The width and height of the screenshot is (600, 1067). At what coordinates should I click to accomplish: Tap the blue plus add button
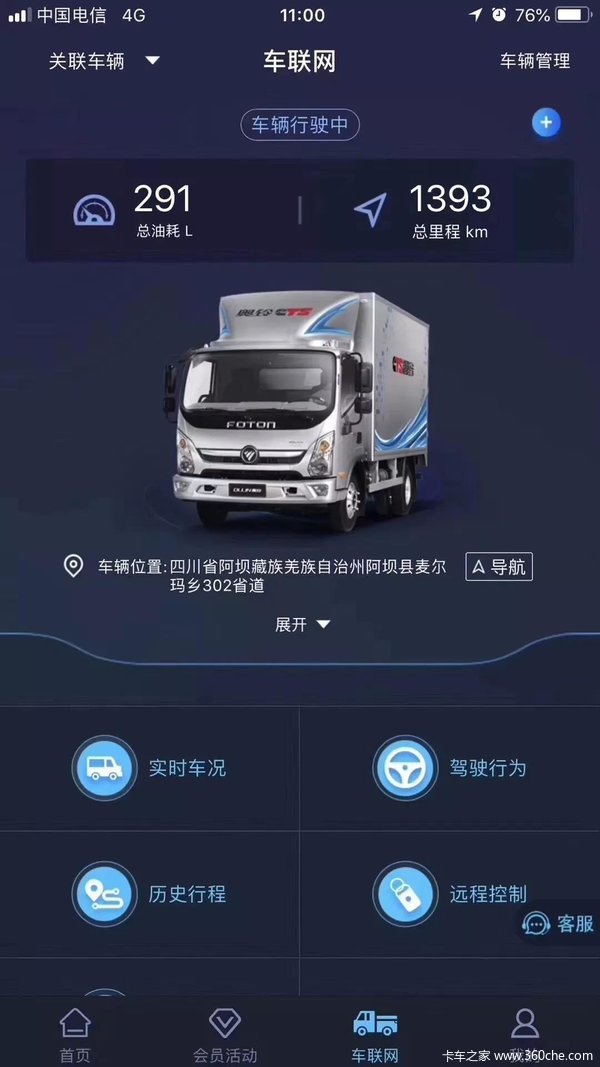tap(545, 123)
